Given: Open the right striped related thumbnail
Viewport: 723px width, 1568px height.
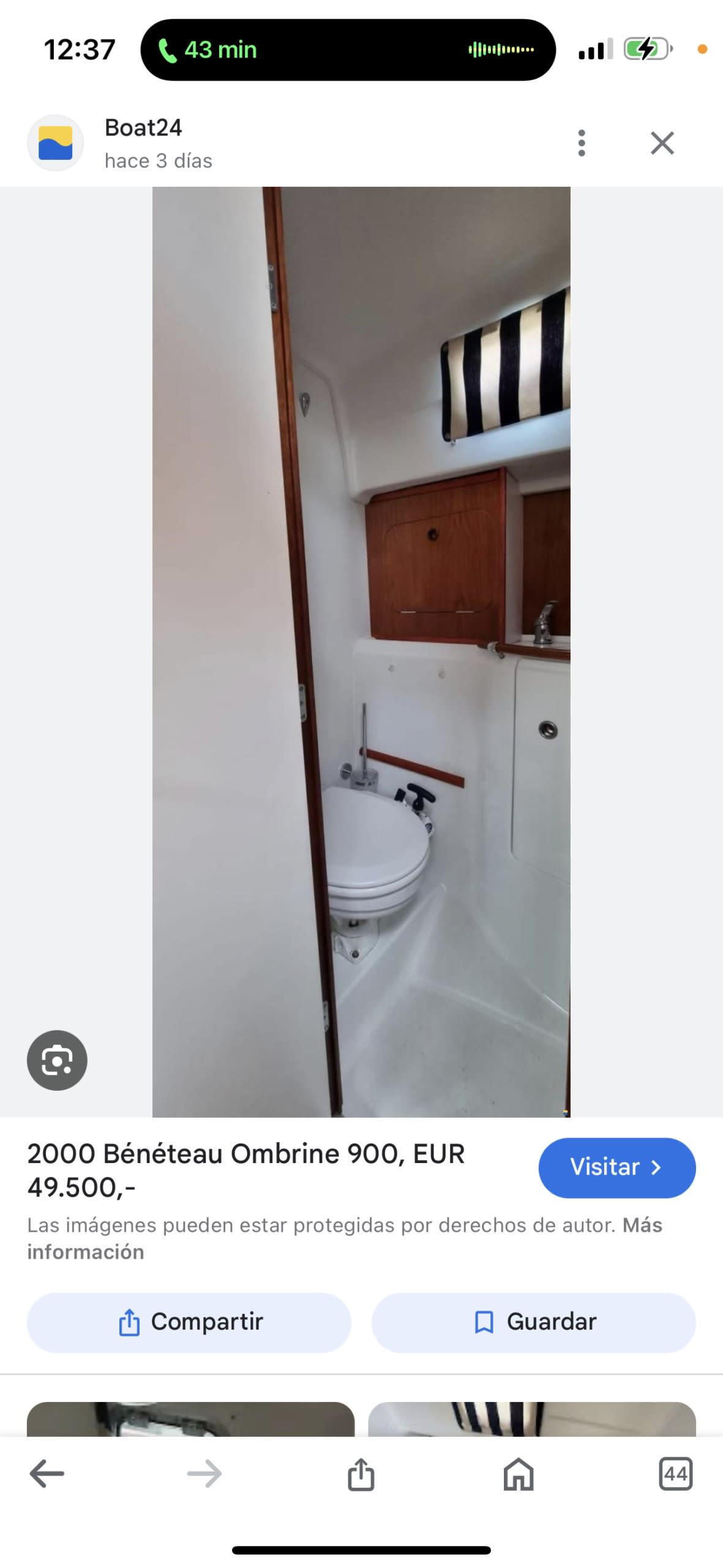Looking at the screenshot, I should [531, 1419].
